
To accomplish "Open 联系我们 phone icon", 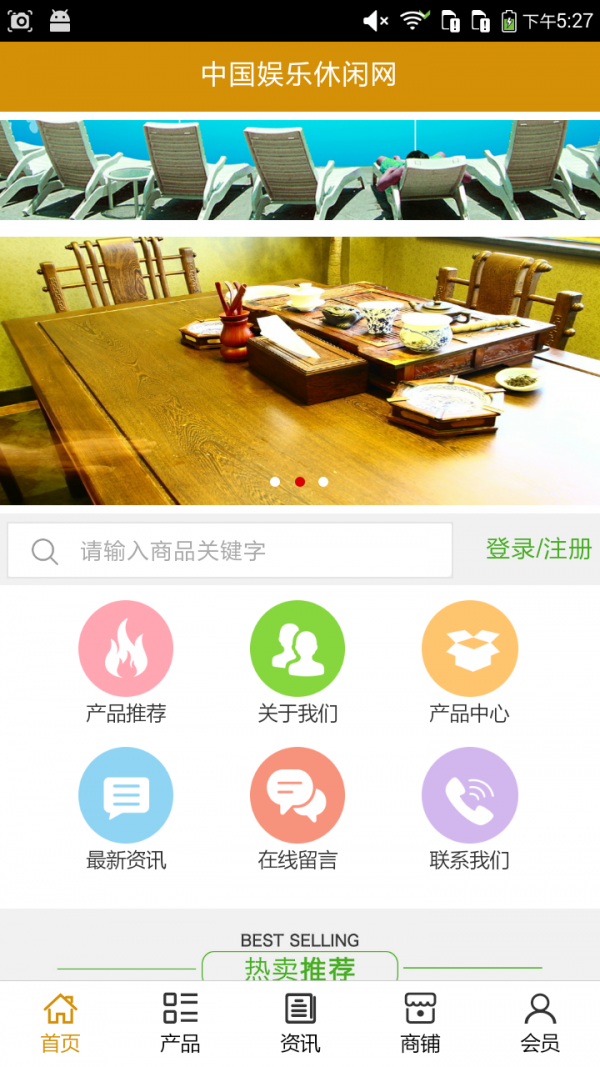I will click(469, 795).
